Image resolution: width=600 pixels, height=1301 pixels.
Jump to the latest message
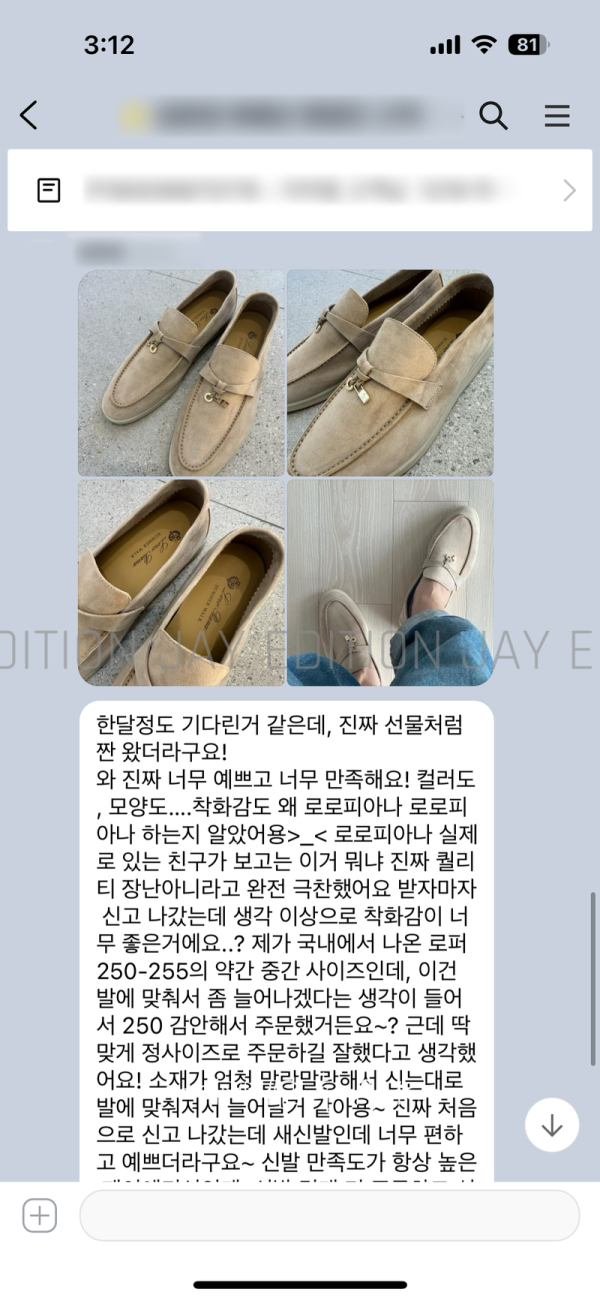(551, 1125)
